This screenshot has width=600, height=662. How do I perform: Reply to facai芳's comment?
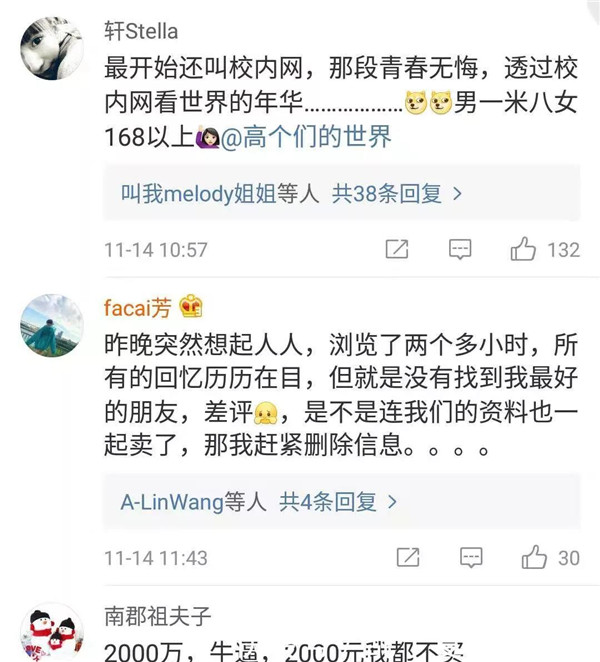471,557
